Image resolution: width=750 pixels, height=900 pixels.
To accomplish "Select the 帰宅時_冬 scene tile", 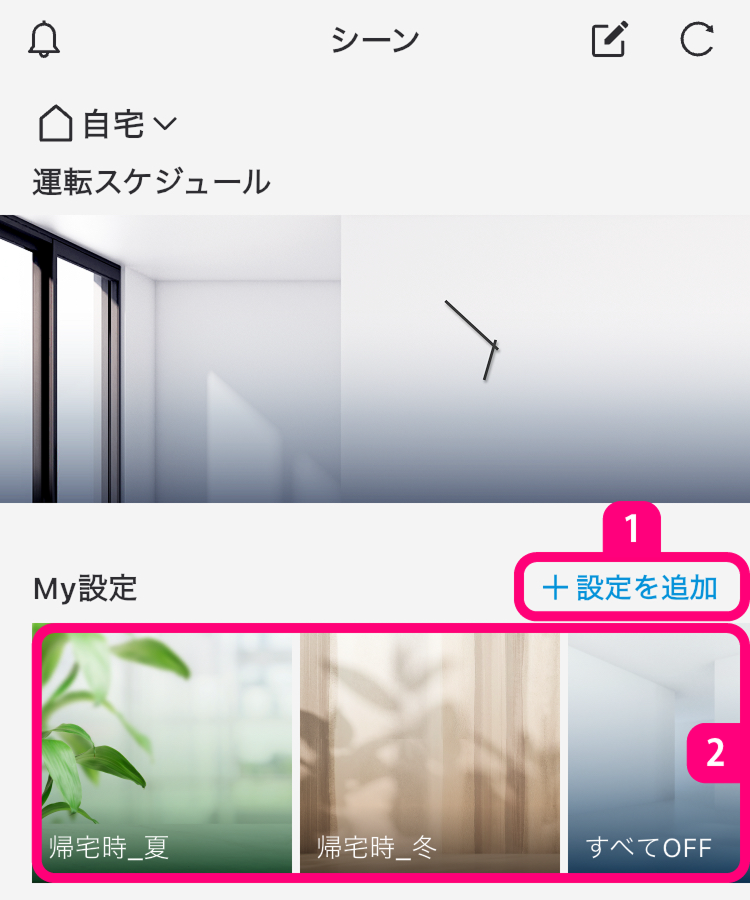I will click(430, 752).
